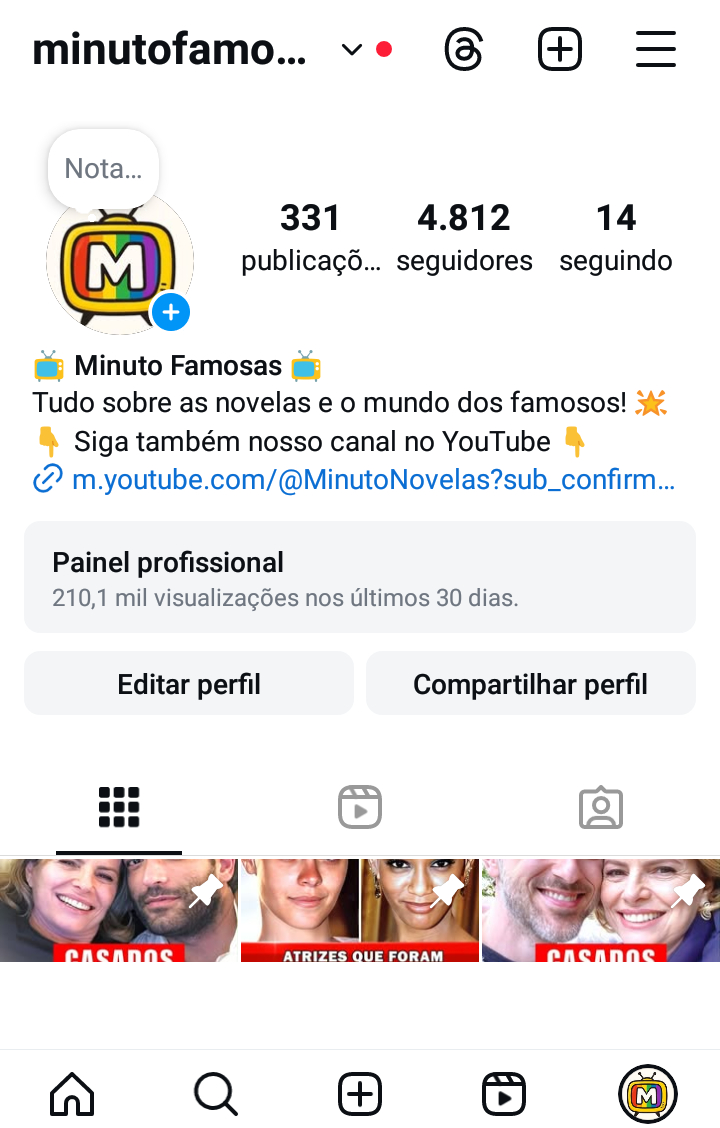720x1128 pixels.
Task: Open Painel profissional
Action: (360, 577)
